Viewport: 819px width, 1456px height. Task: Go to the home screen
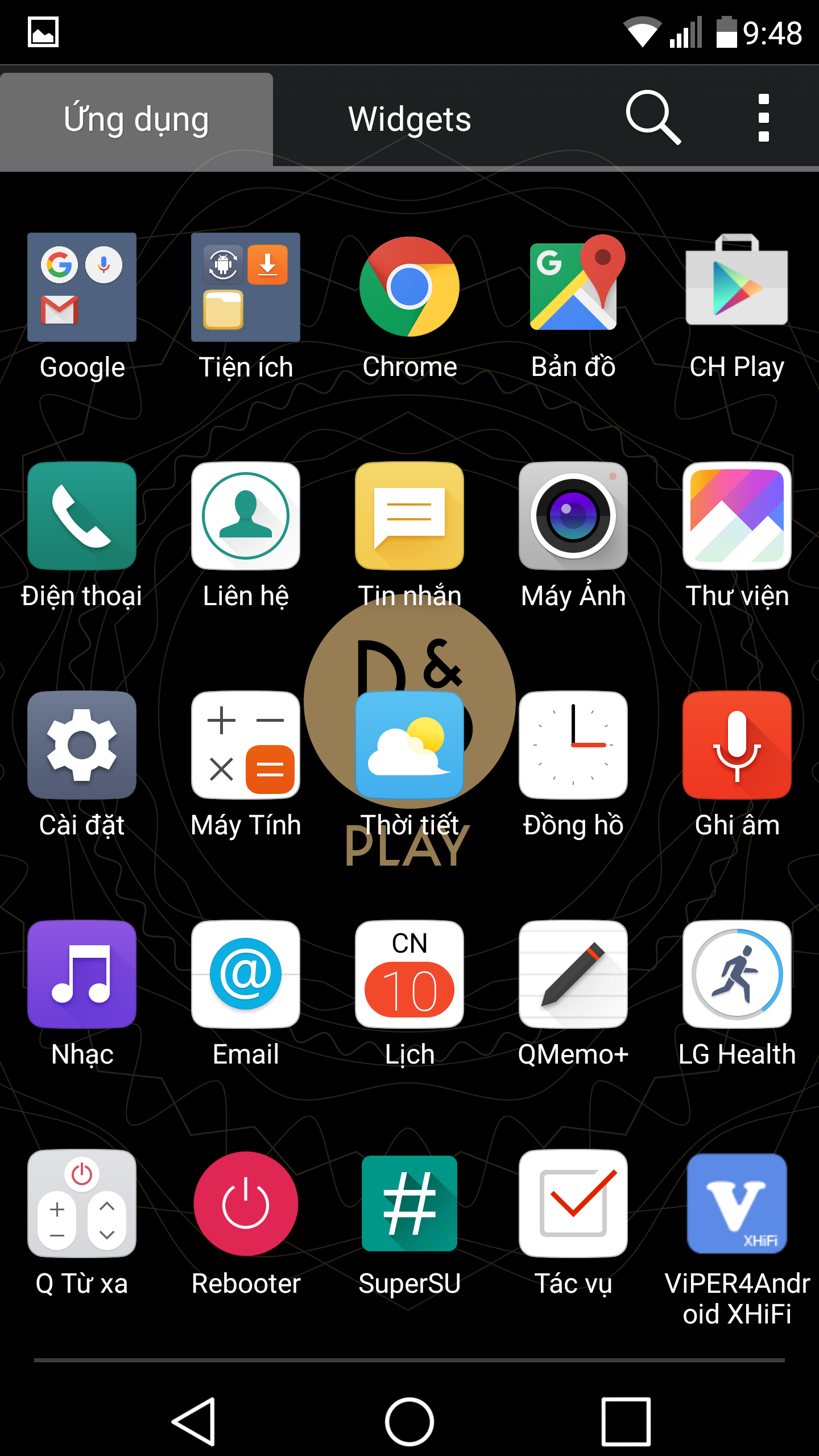pyautogui.click(x=409, y=1421)
